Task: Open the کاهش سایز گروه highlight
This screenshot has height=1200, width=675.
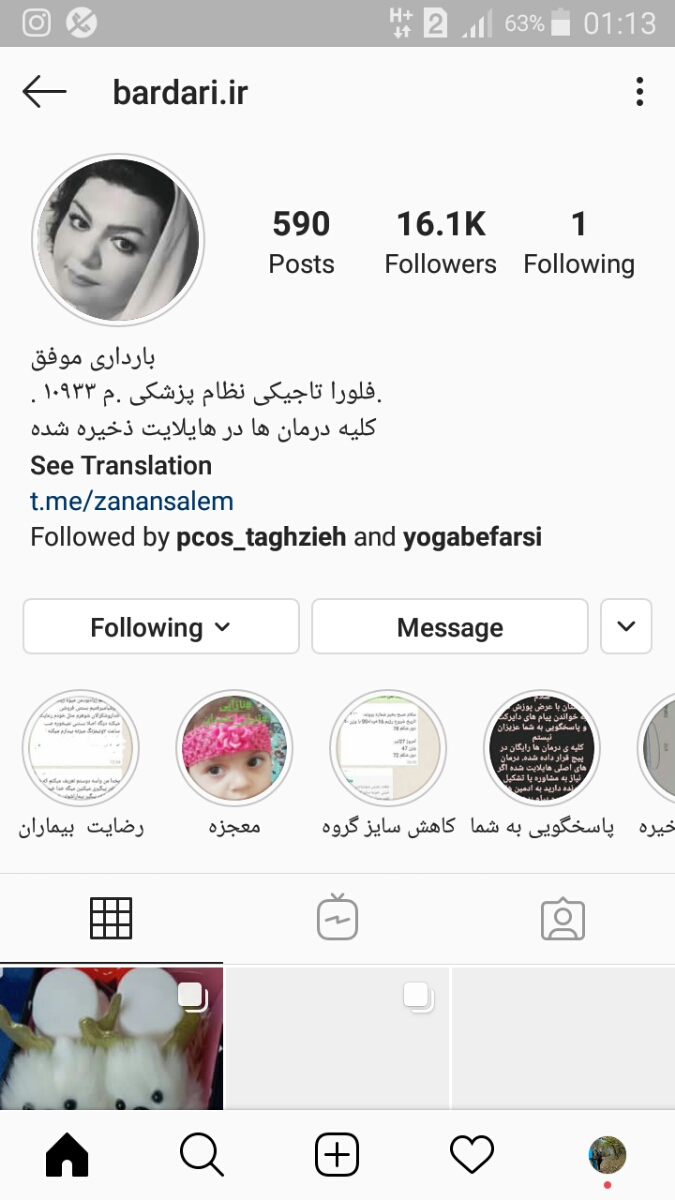Action: pos(388,748)
